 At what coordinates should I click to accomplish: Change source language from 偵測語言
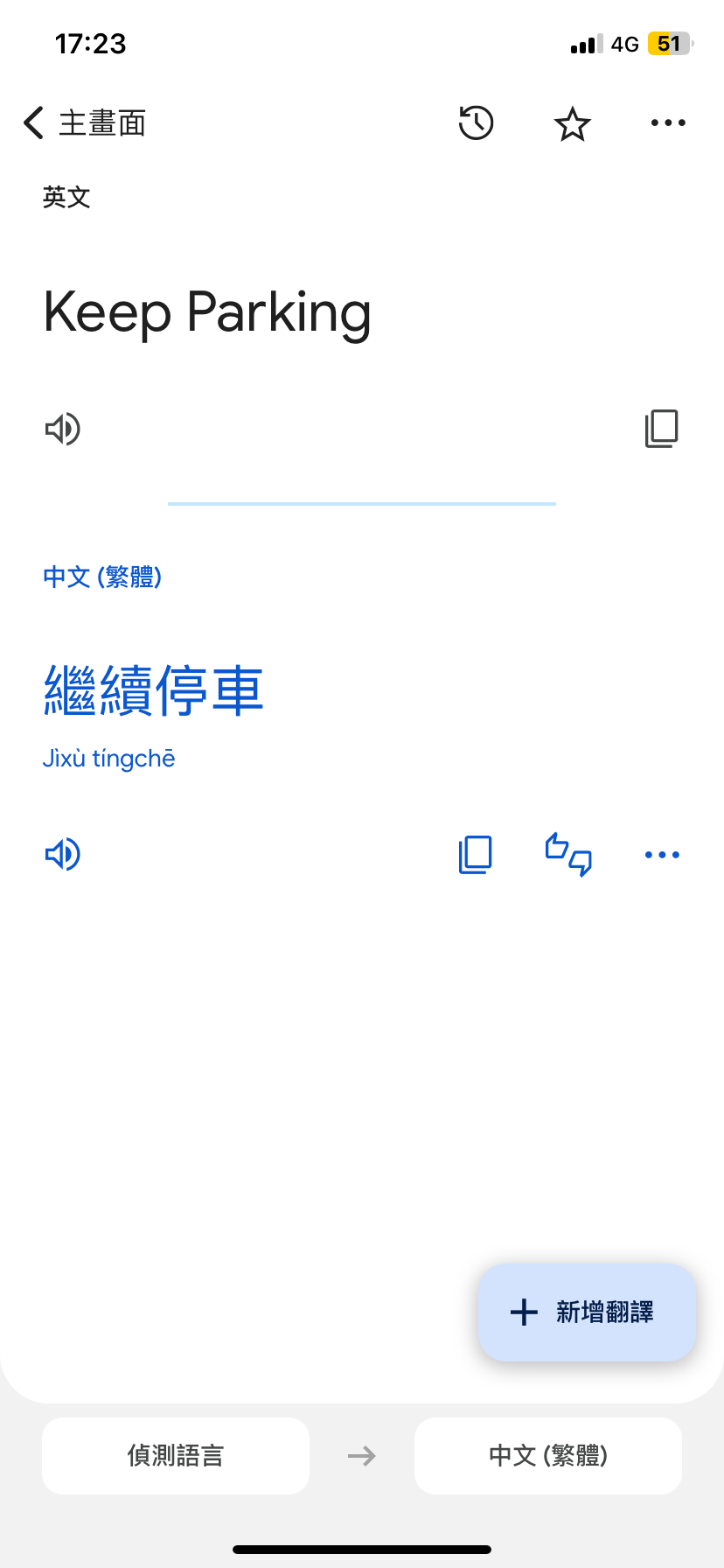pos(176,1456)
